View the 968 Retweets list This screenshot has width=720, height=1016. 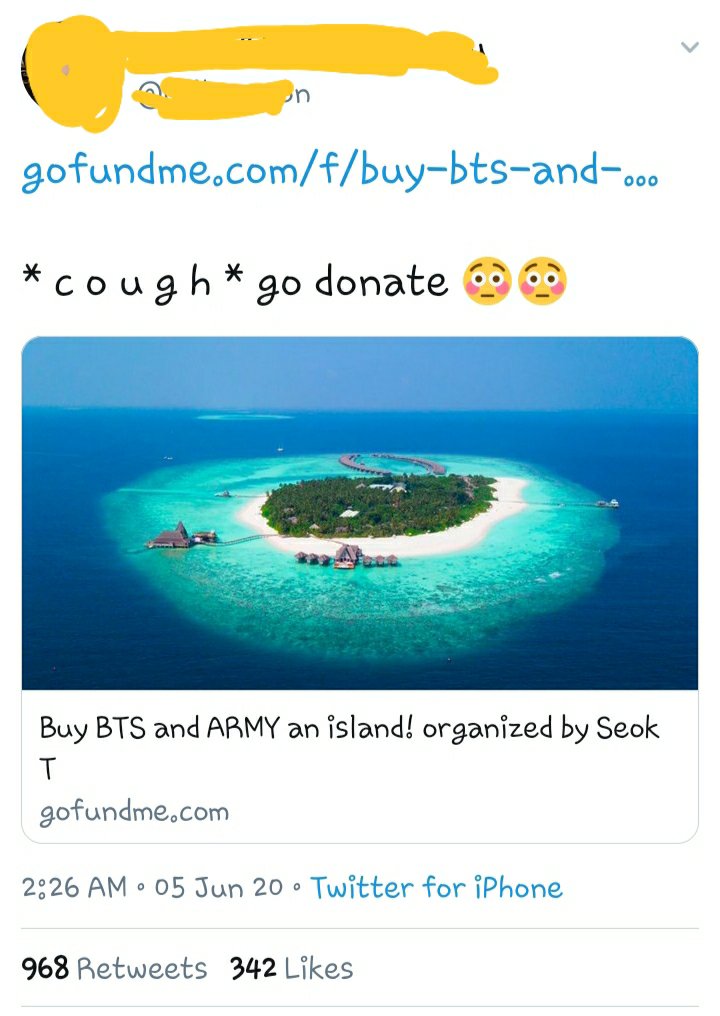click(114, 968)
